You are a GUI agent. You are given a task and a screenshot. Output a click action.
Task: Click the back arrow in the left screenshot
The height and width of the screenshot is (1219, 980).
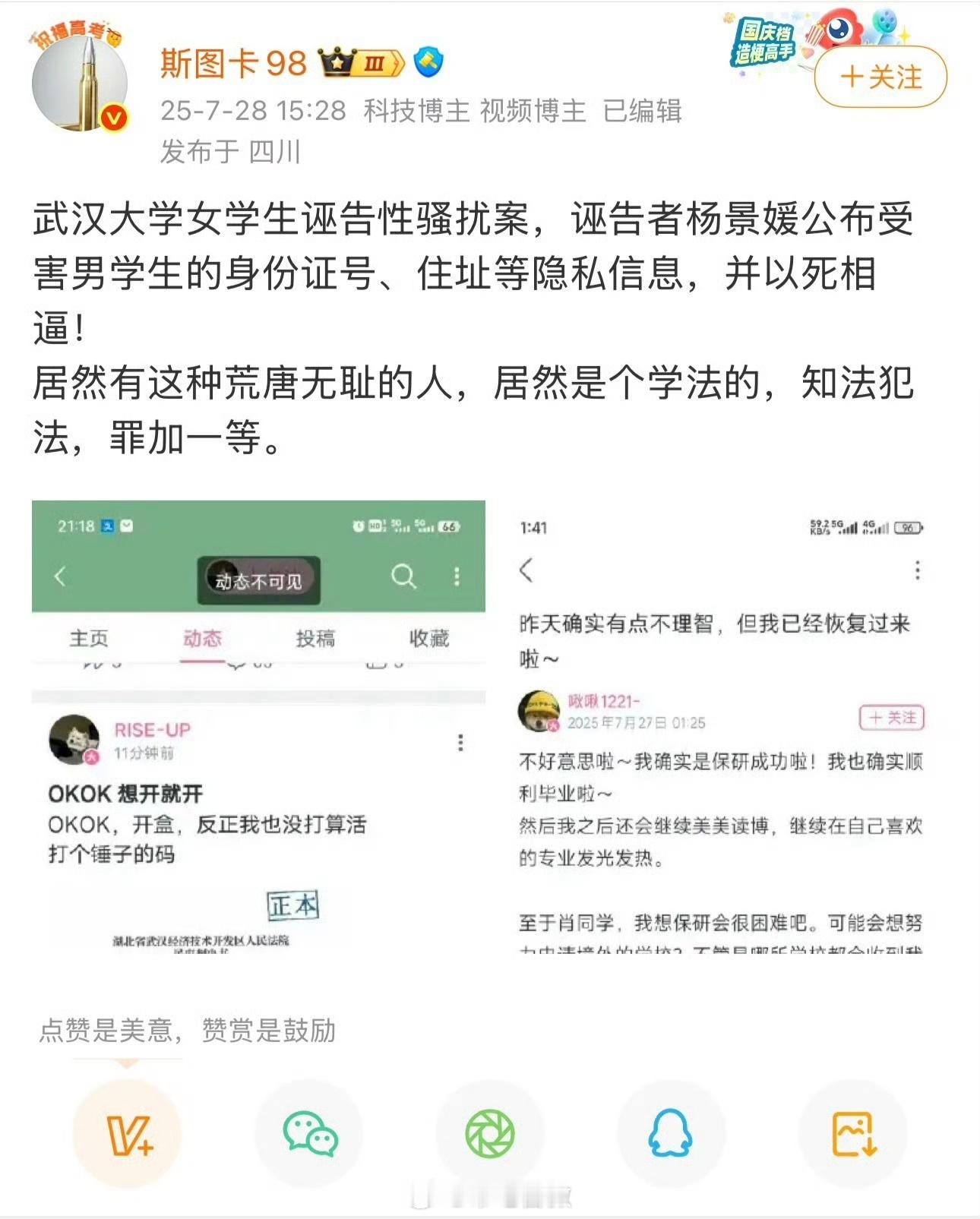[x=59, y=577]
